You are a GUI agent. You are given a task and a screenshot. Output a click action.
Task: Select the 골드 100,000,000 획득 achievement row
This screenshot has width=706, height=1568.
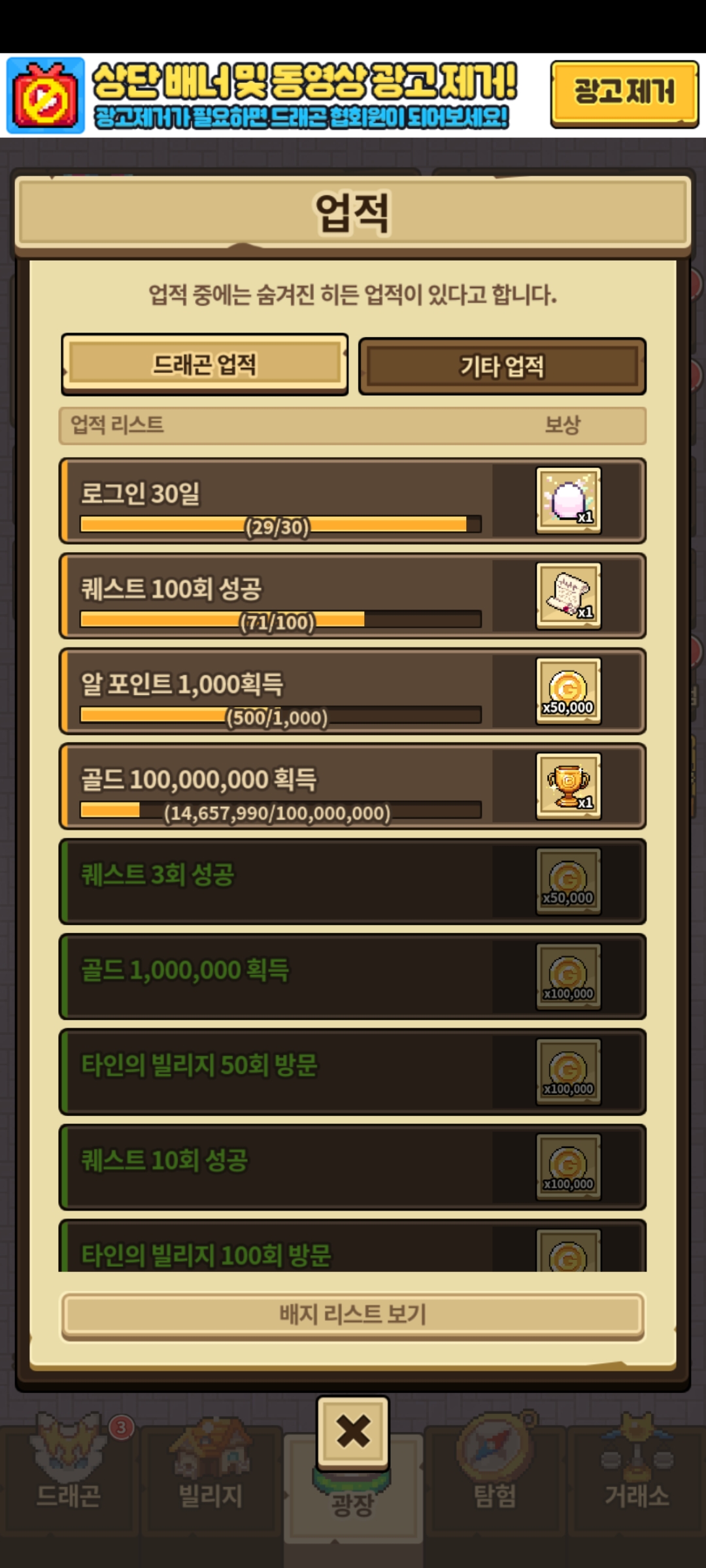352,786
